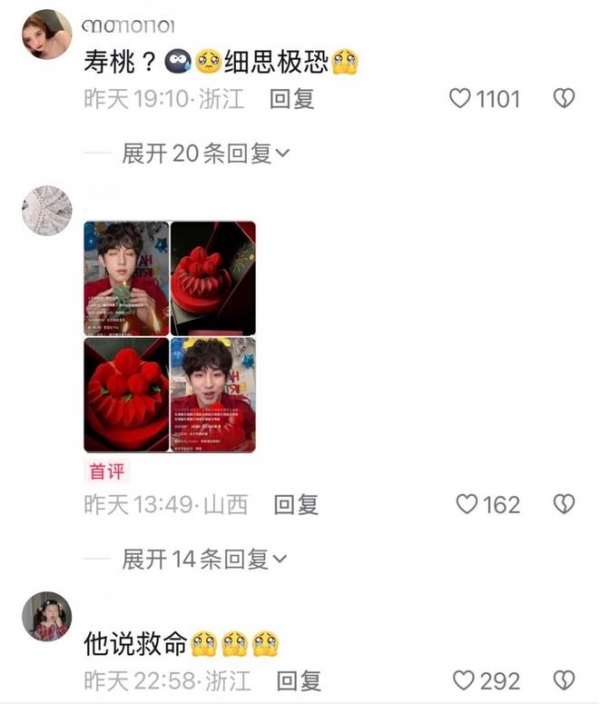Dislike the 山西 photo comment
Image resolution: width=600 pixels, height=704 pixels.
(564, 505)
